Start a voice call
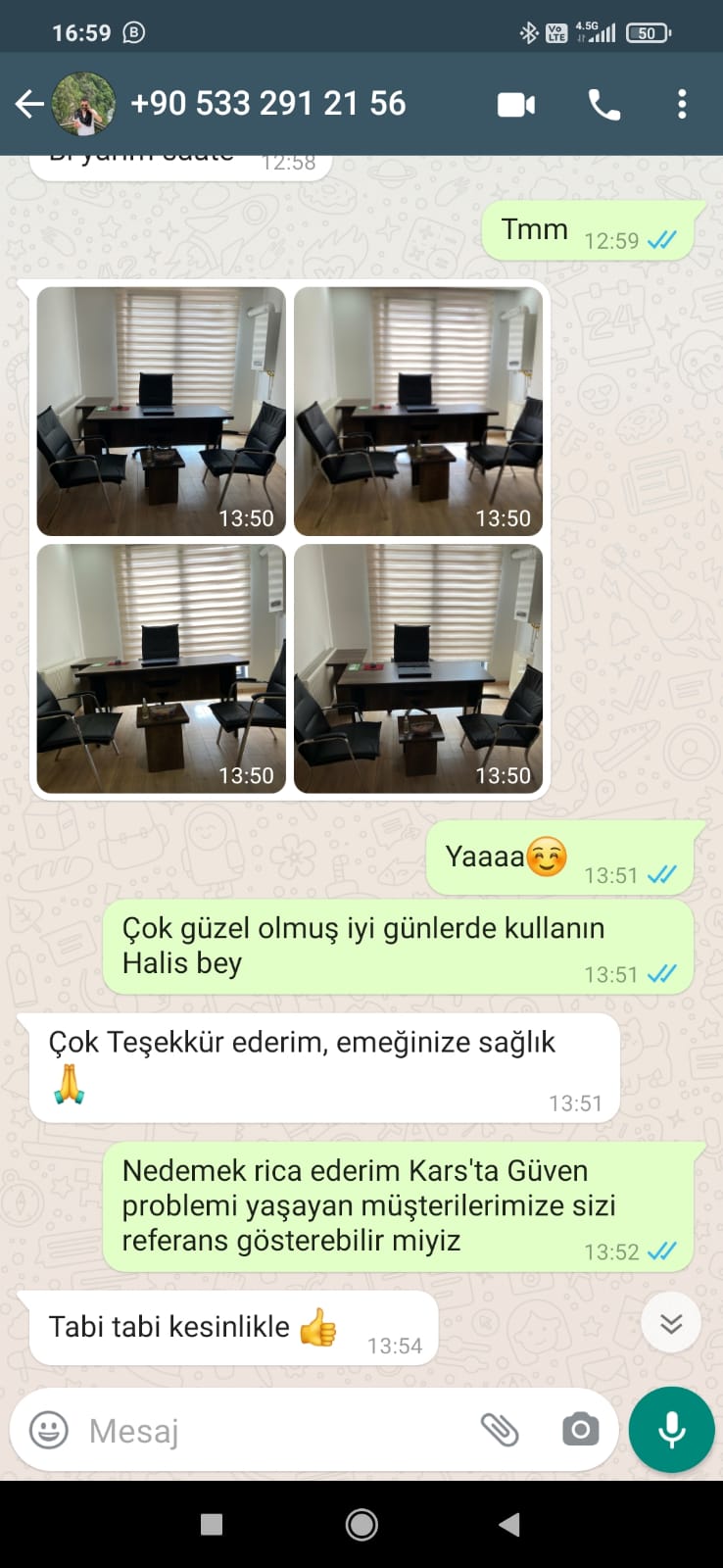The width and height of the screenshot is (723, 1568). pos(603,104)
